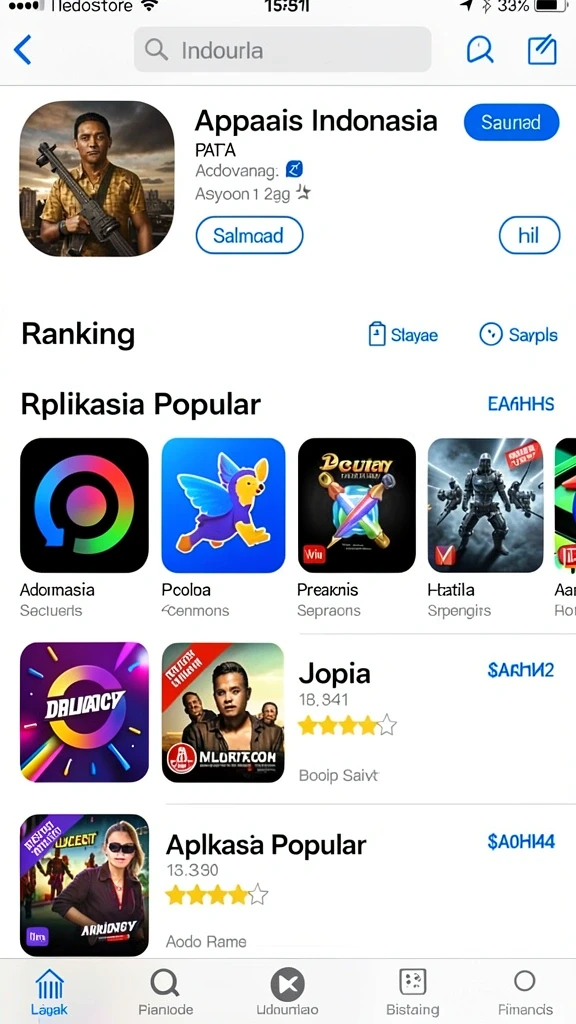Tap the Saunad button for Appaais Indonasia

pos(511,122)
